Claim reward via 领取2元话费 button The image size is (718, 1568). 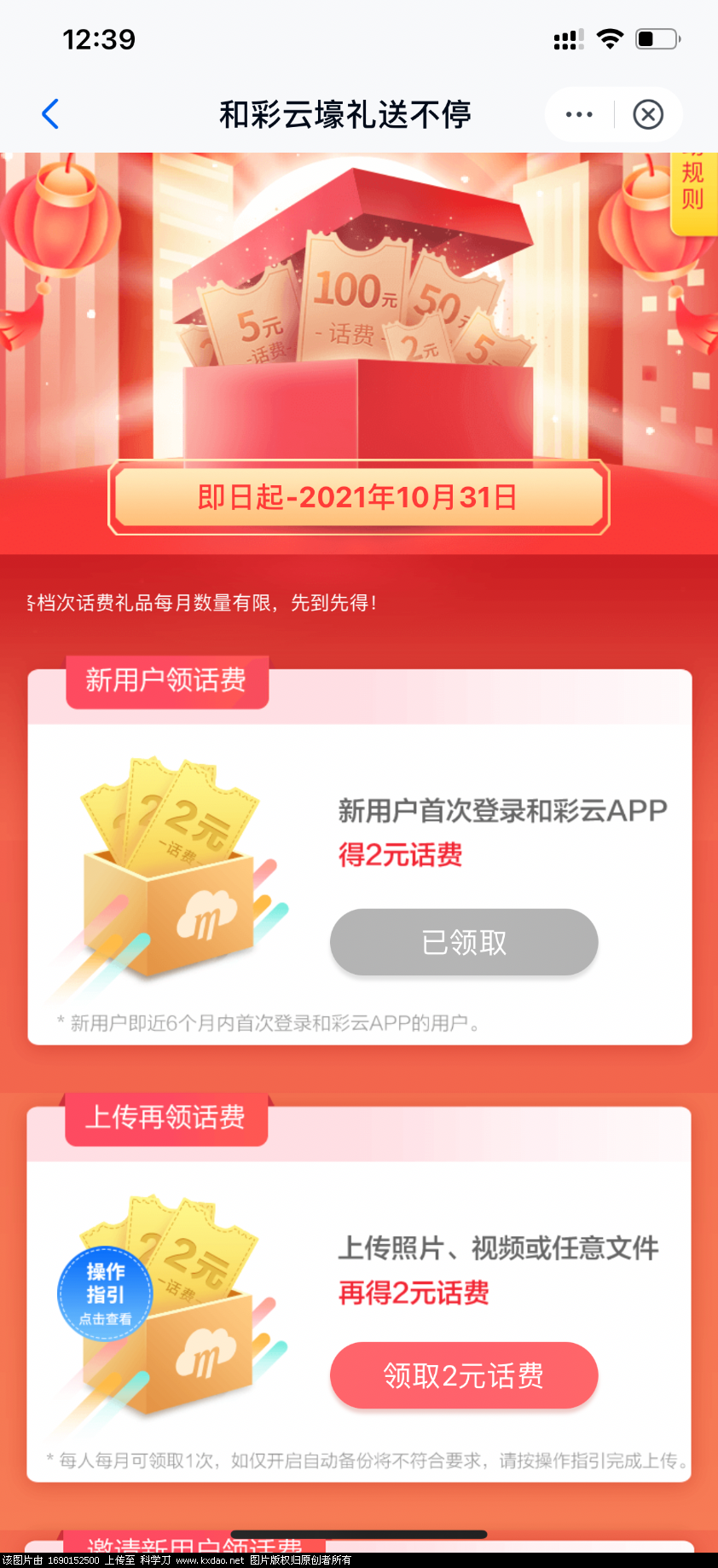(x=464, y=1375)
